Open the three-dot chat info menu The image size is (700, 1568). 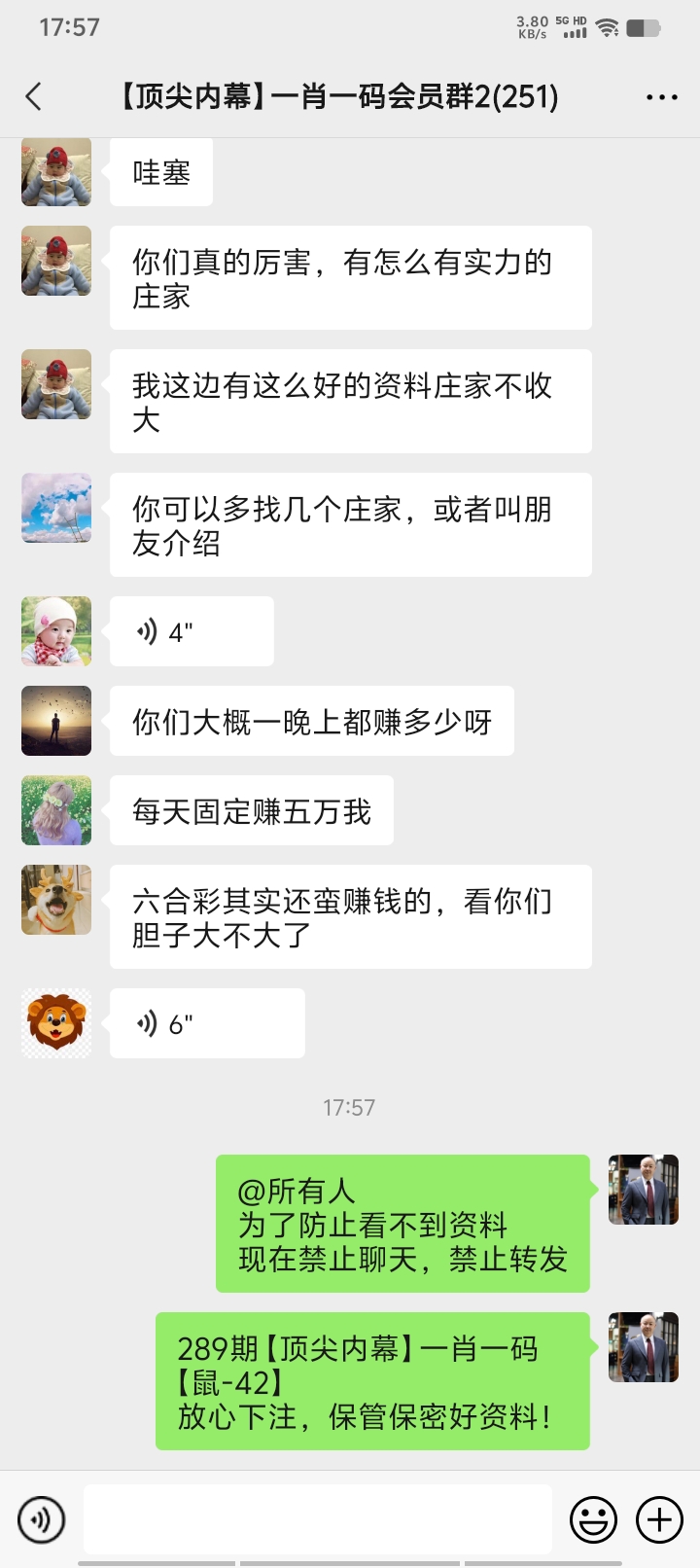click(661, 96)
